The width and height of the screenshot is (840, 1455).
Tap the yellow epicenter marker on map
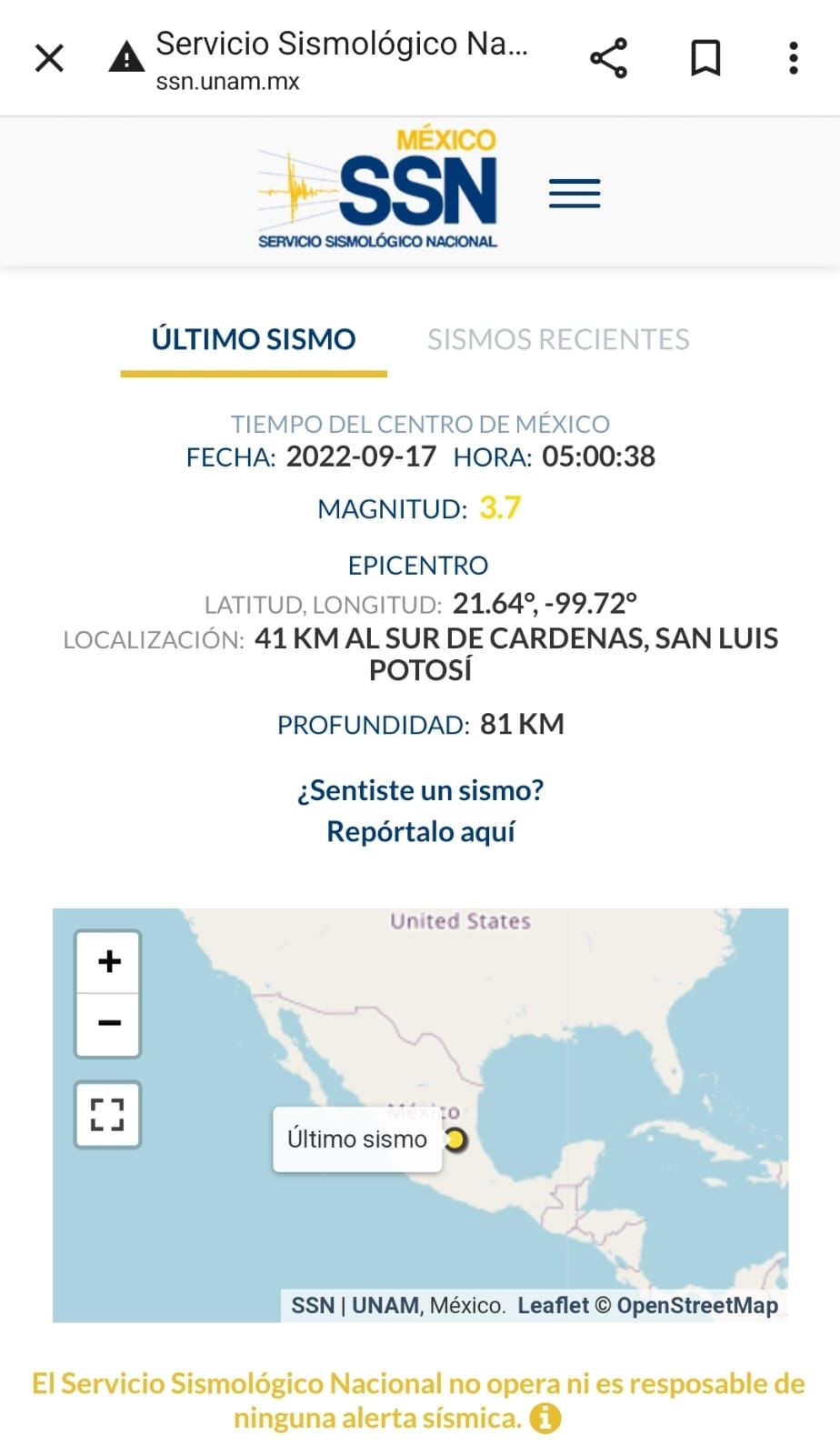(455, 1139)
